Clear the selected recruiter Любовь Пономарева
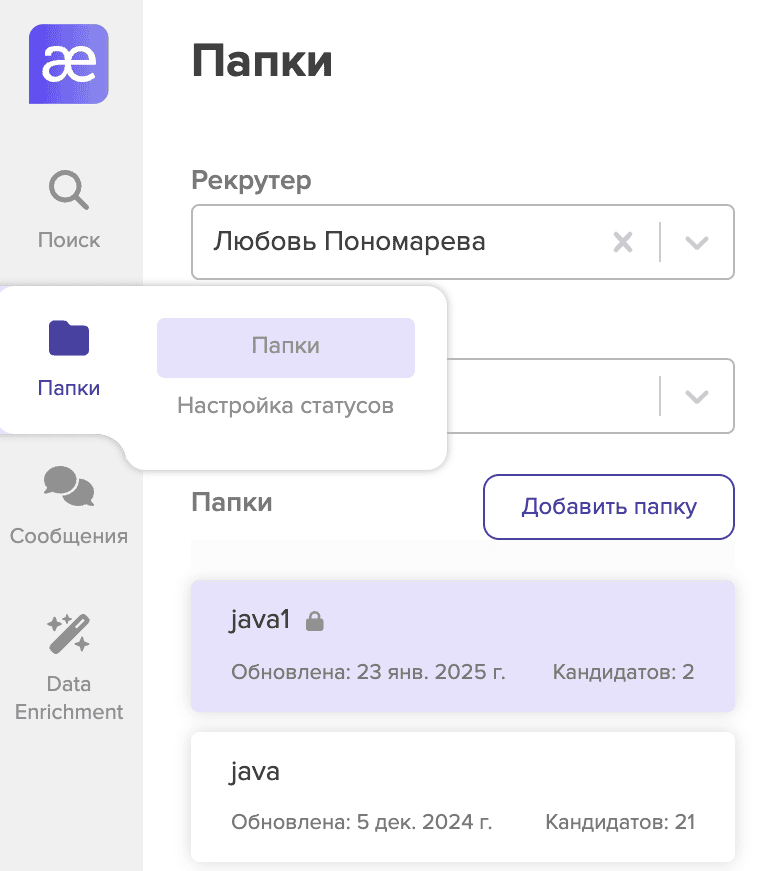The height and width of the screenshot is (871, 764). [623, 242]
